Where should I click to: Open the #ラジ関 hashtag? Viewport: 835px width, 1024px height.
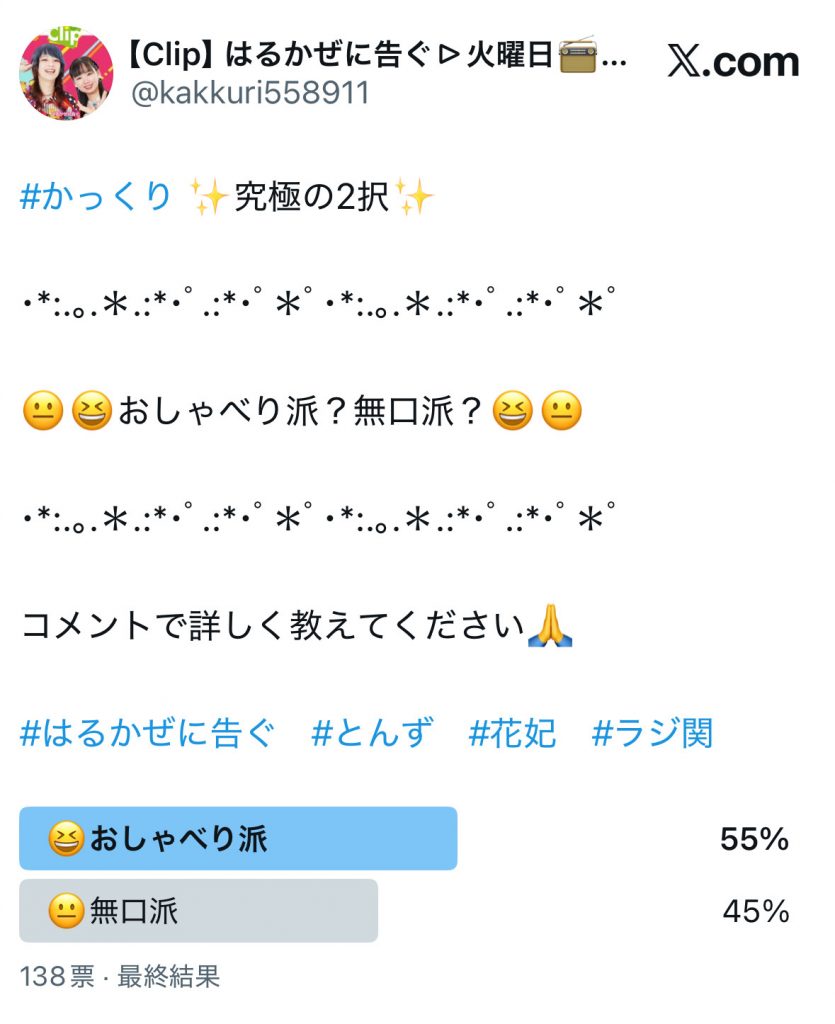(x=655, y=733)
